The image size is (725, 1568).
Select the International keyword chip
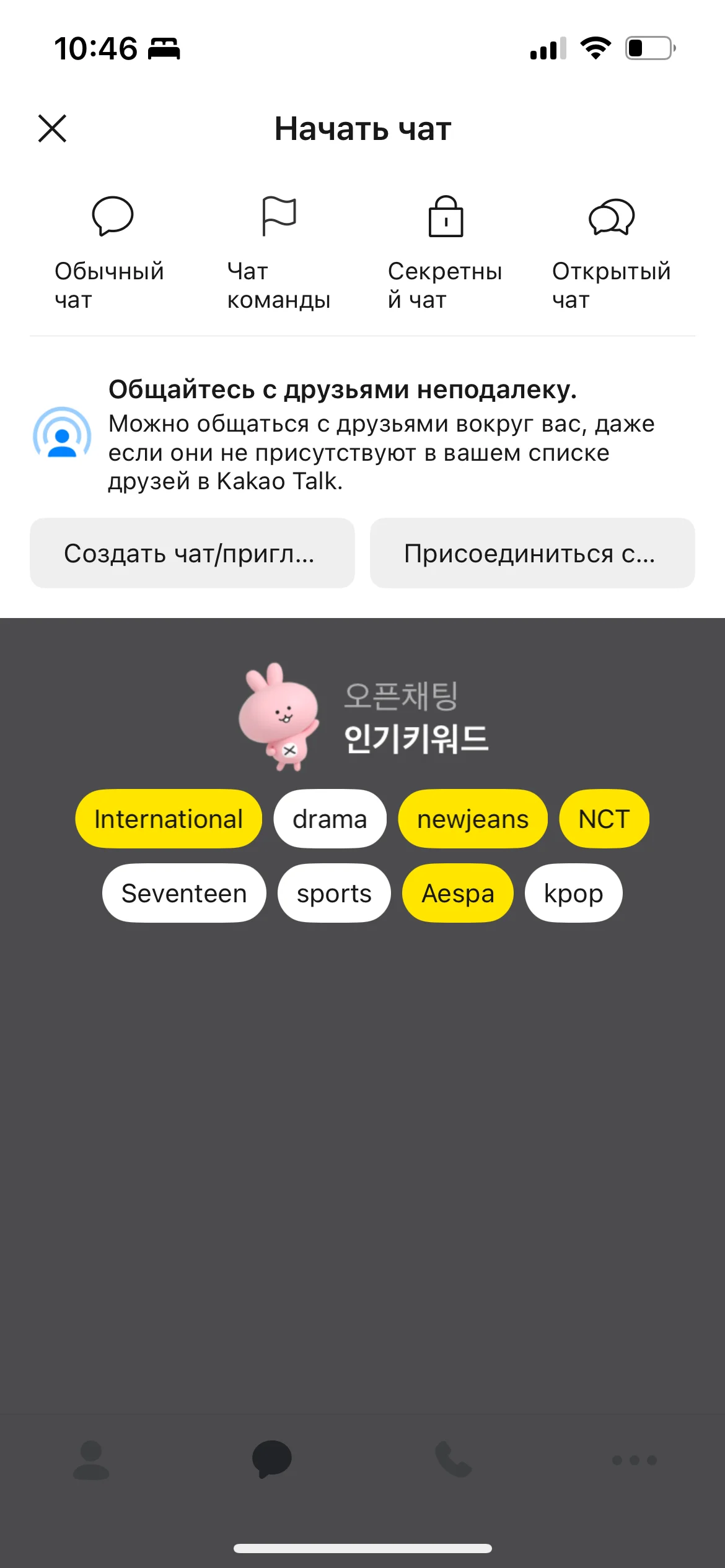tap(169, 819)
